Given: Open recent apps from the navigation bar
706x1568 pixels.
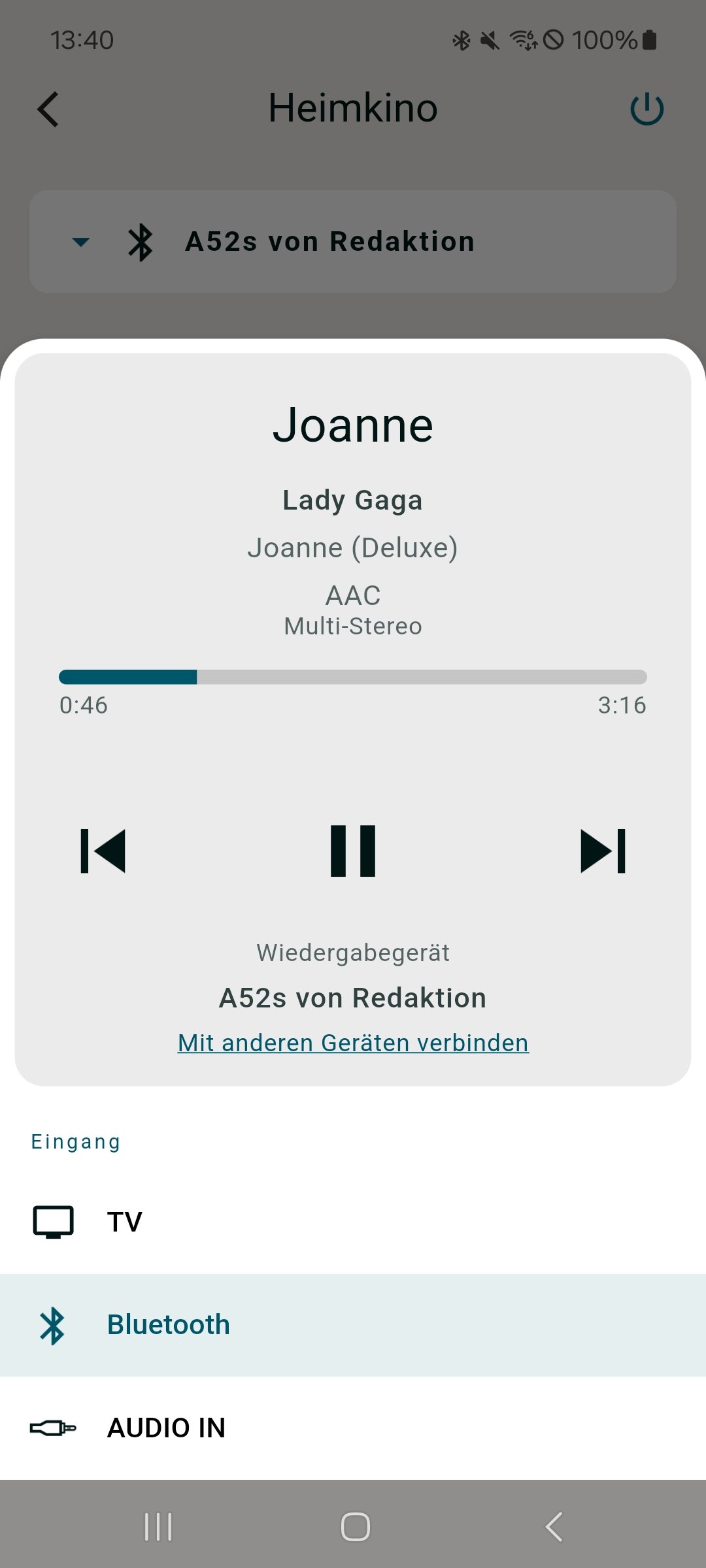Looking at the screenshot, I should (x=158, y=1527).
